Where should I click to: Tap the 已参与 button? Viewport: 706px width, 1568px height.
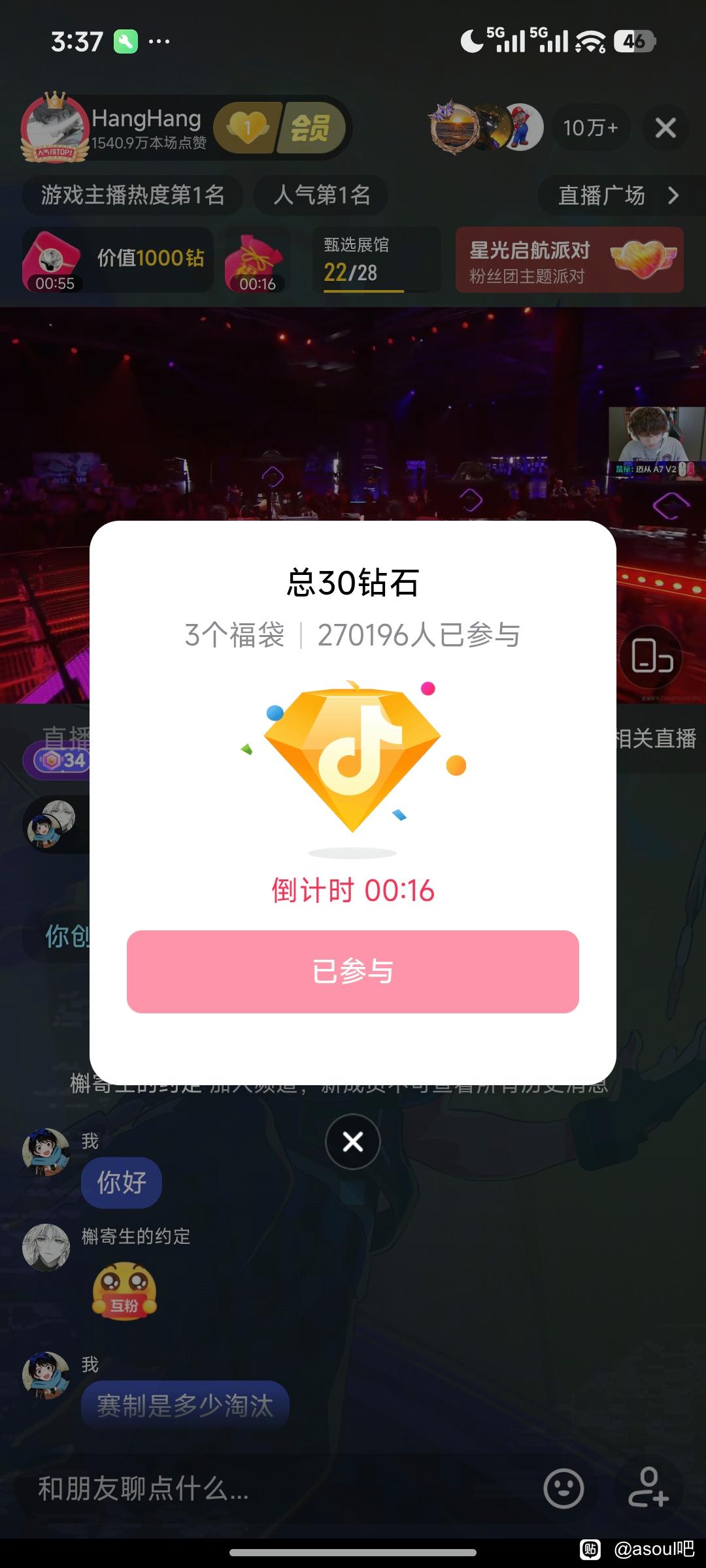[x=353, y=972]
